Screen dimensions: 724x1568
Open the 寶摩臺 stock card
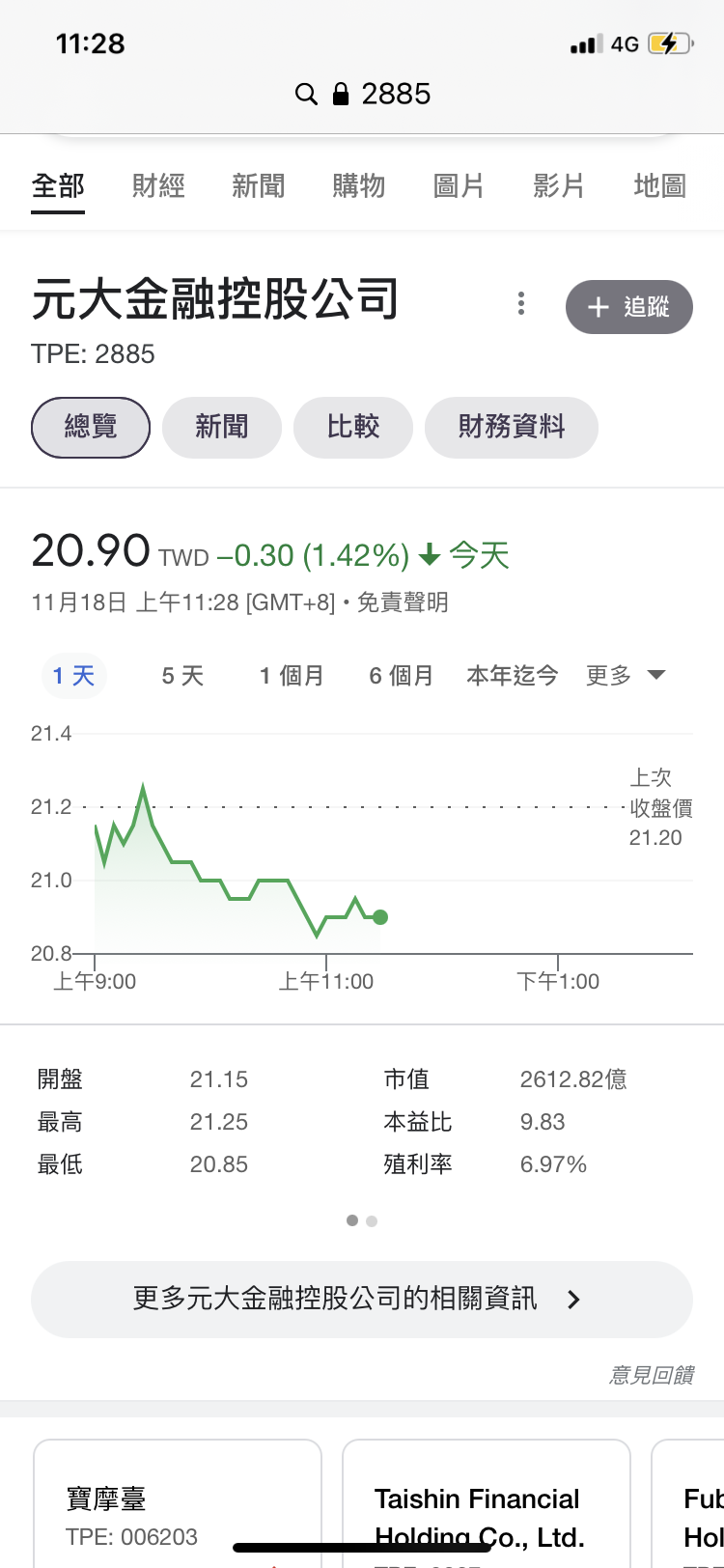tap(178, 1504)
